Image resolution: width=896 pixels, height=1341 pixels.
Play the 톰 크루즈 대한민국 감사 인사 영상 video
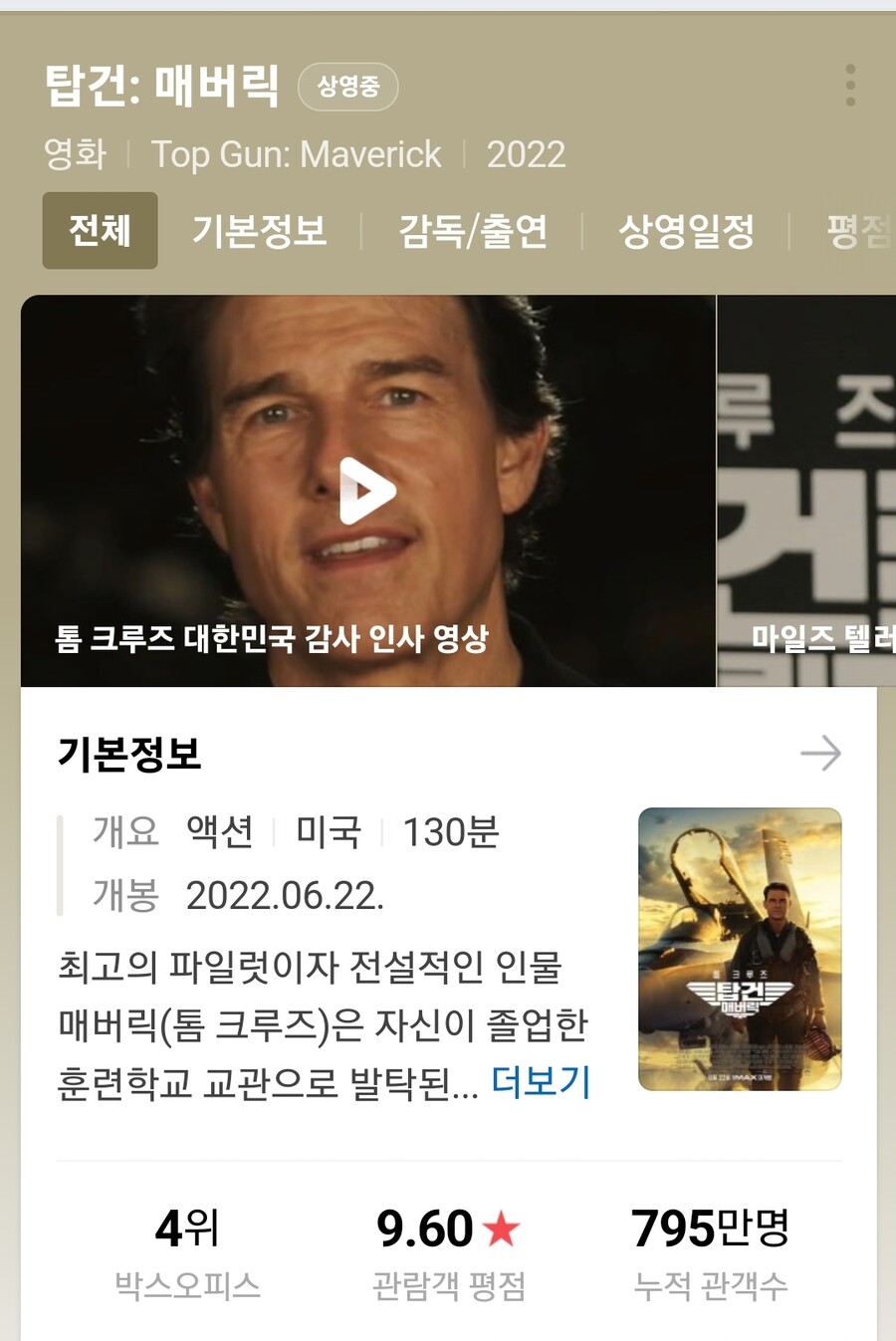pyautogui.click(x=367, y=491)
